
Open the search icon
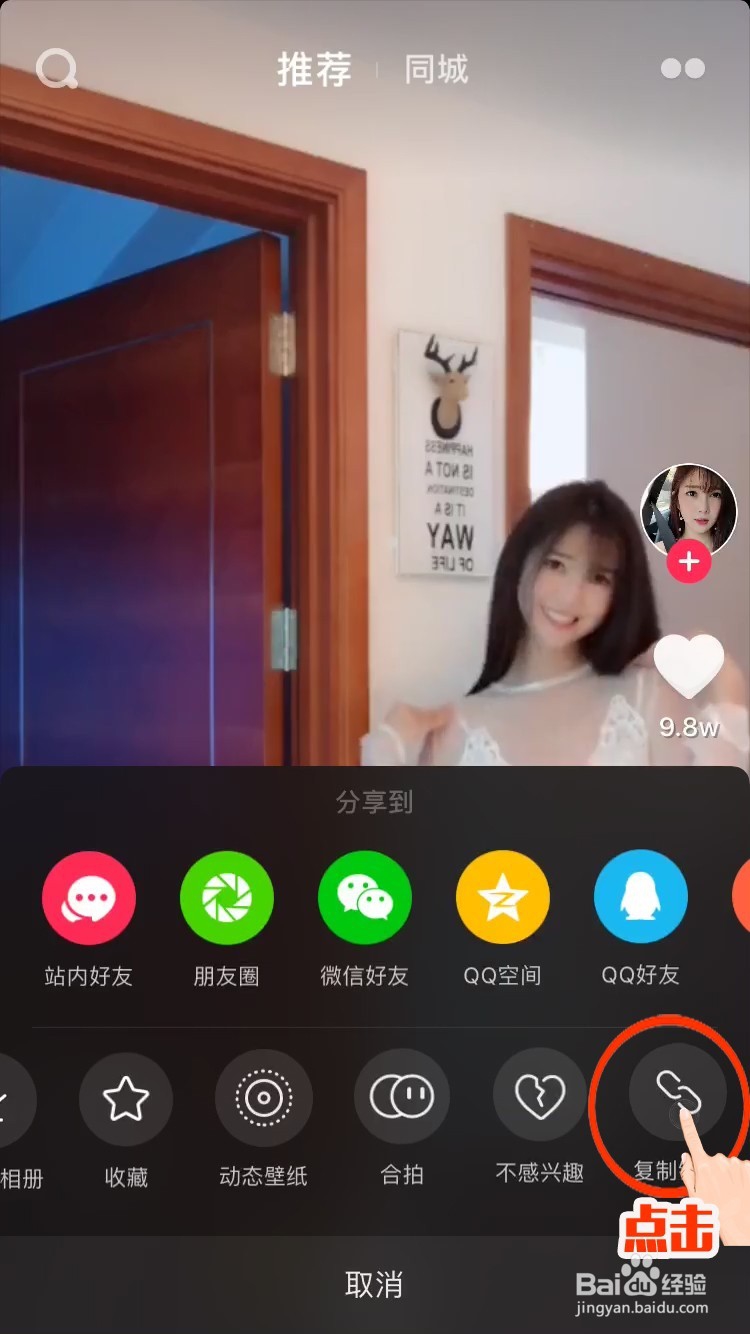pyautogui.click(x=56, y=69)
